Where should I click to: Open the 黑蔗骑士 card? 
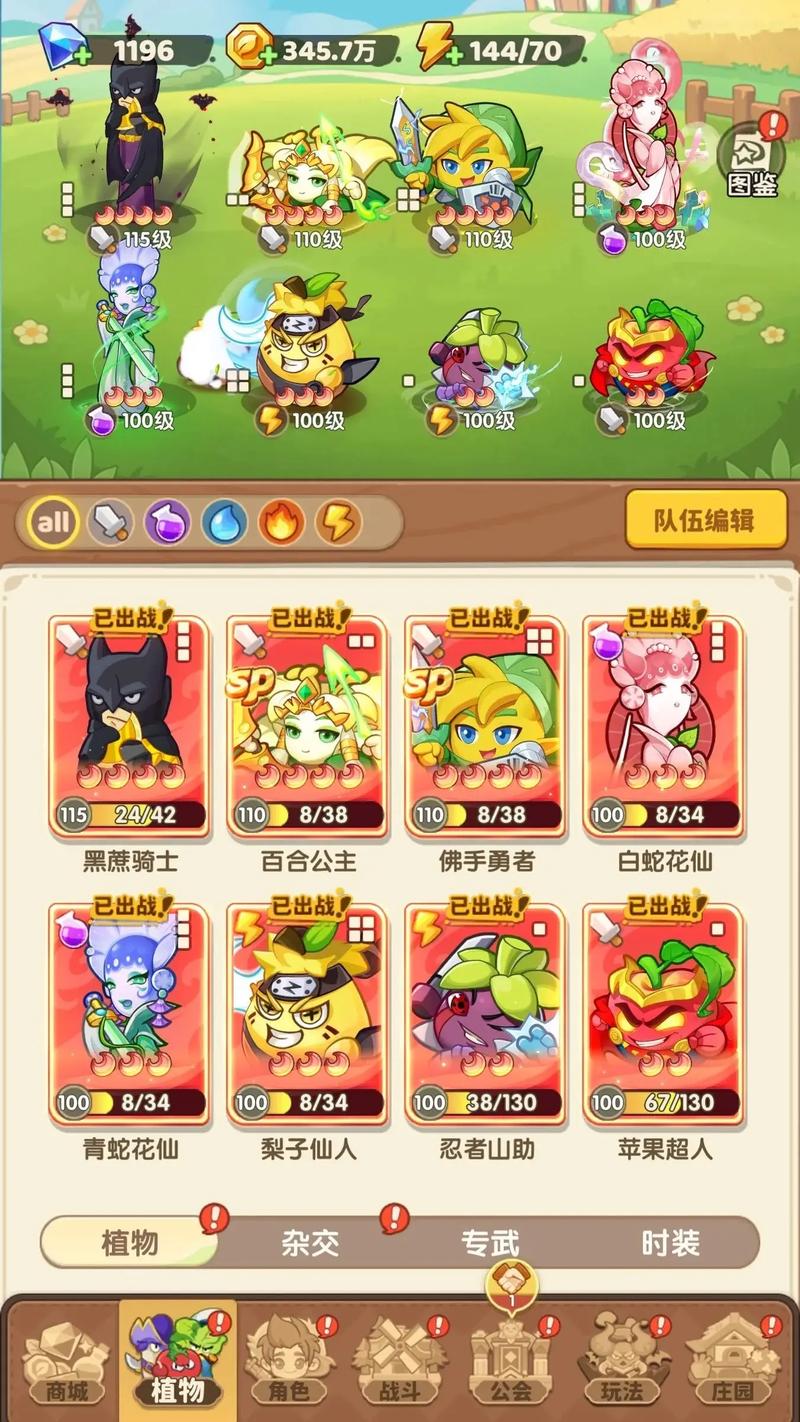130,725
